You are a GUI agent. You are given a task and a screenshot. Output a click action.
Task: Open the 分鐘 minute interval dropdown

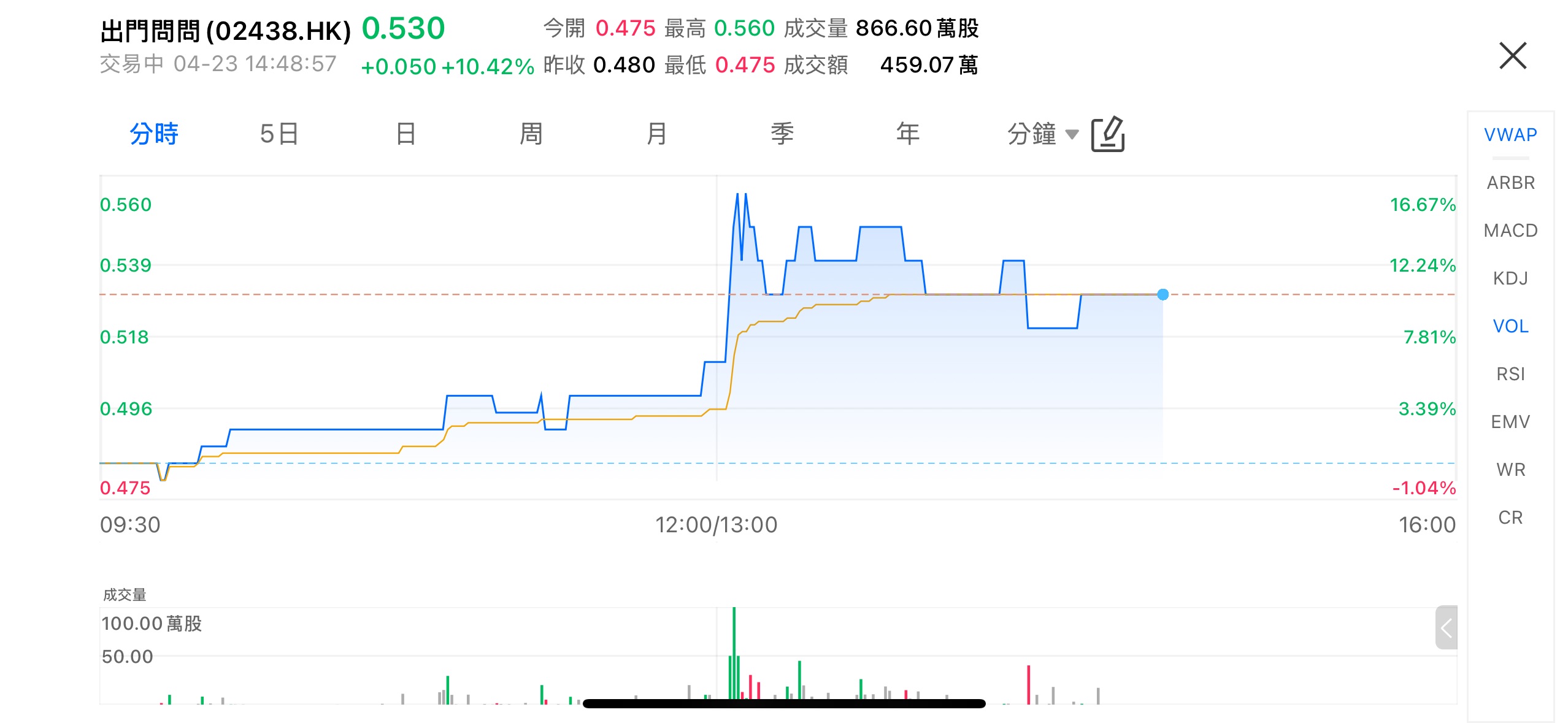pyautogui.click(x=1042, y=134)
